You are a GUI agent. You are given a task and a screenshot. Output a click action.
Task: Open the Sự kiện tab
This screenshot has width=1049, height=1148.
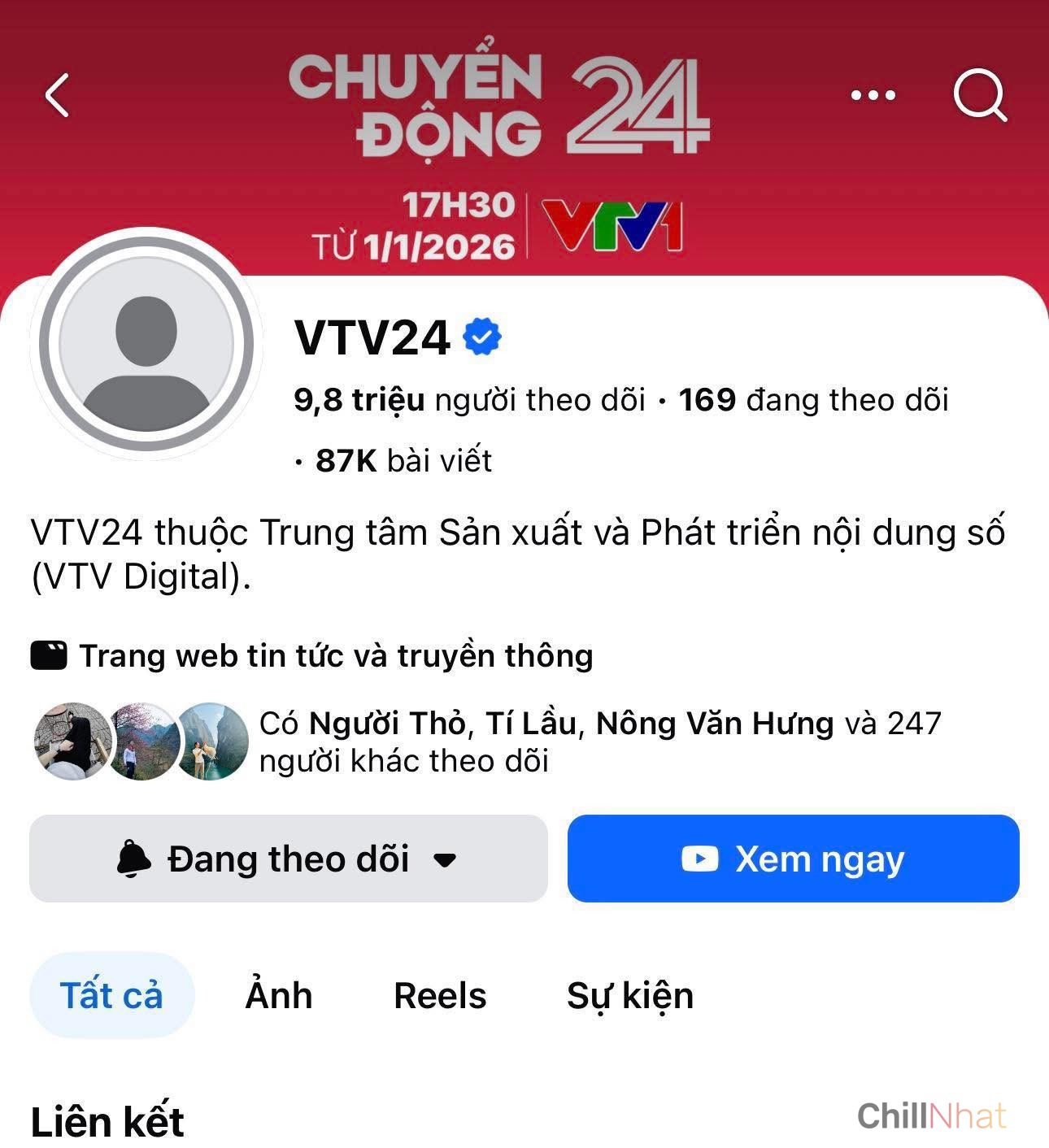(x=630, y=995)
